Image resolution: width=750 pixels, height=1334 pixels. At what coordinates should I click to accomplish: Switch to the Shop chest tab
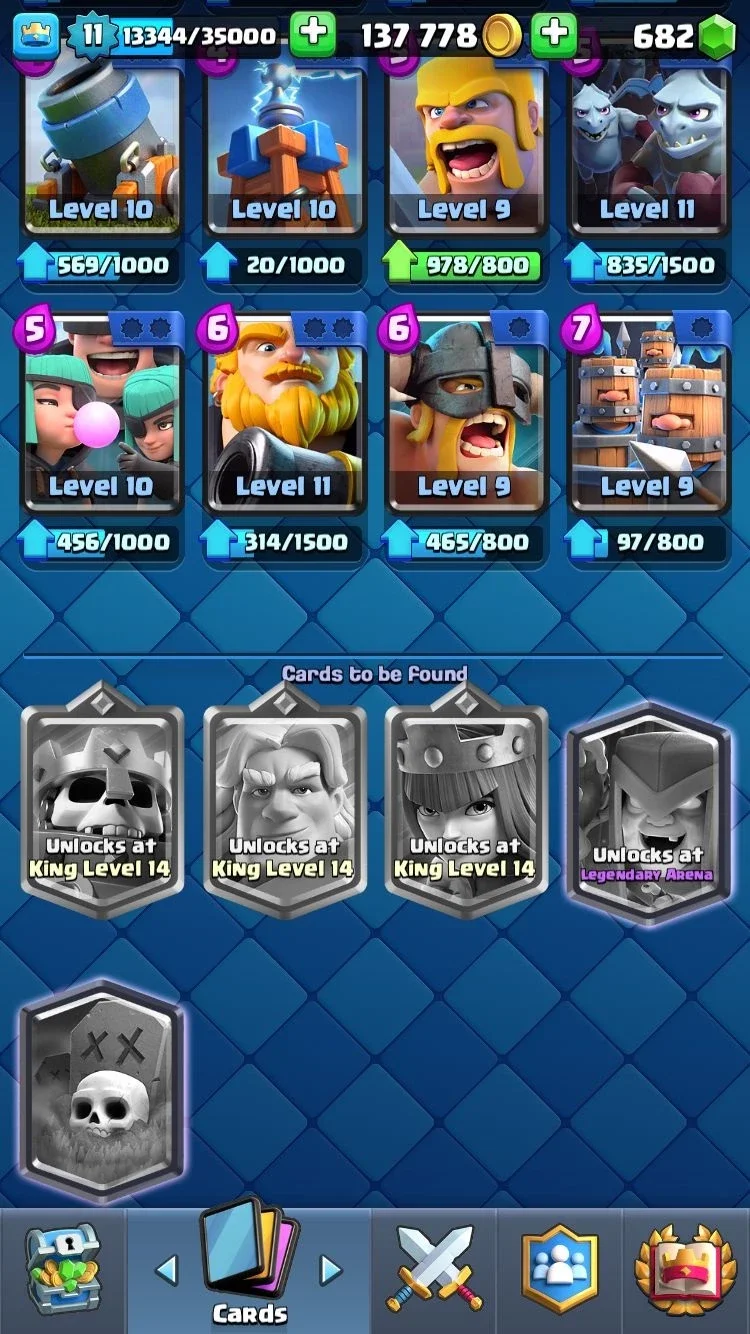[x=62, y=1270]
